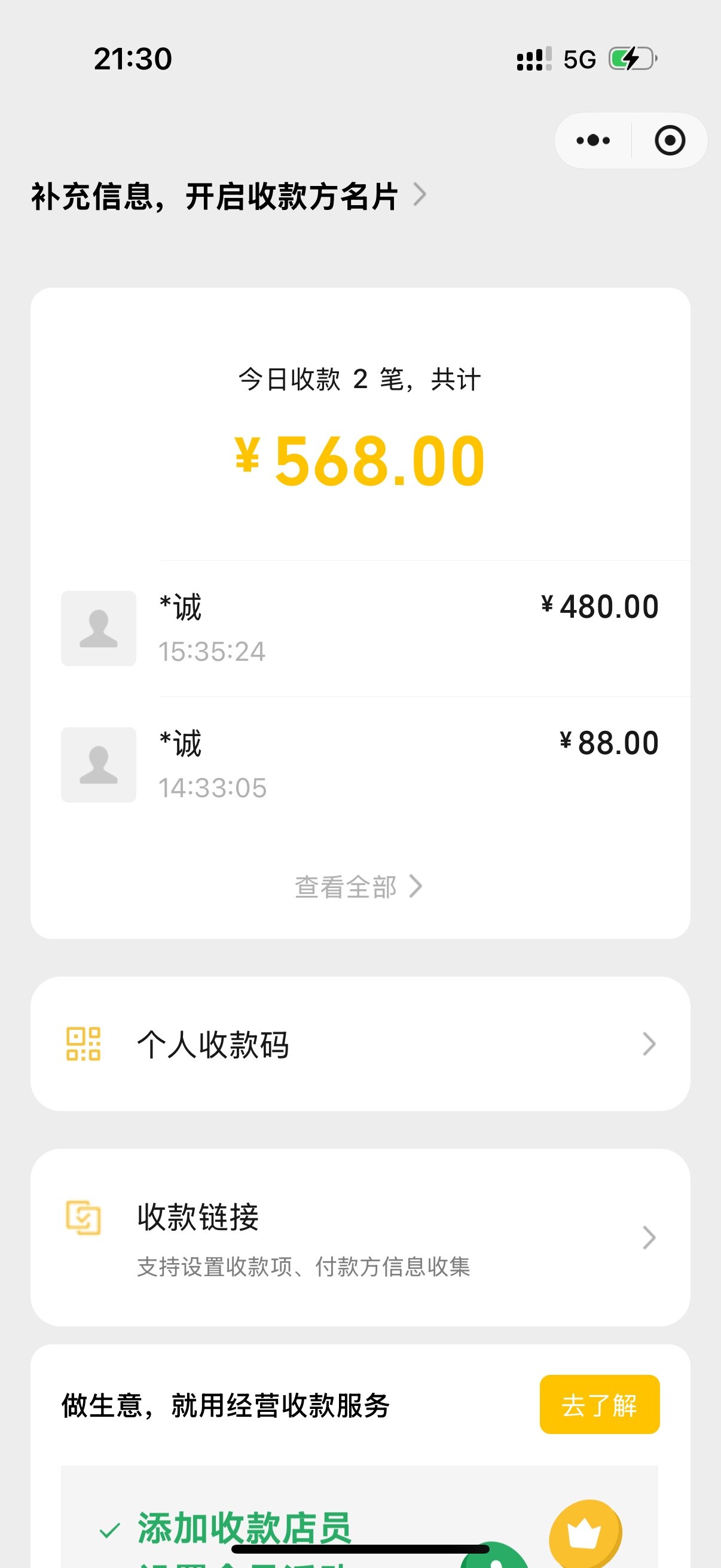Open 收款链接

coord(360,1237)
